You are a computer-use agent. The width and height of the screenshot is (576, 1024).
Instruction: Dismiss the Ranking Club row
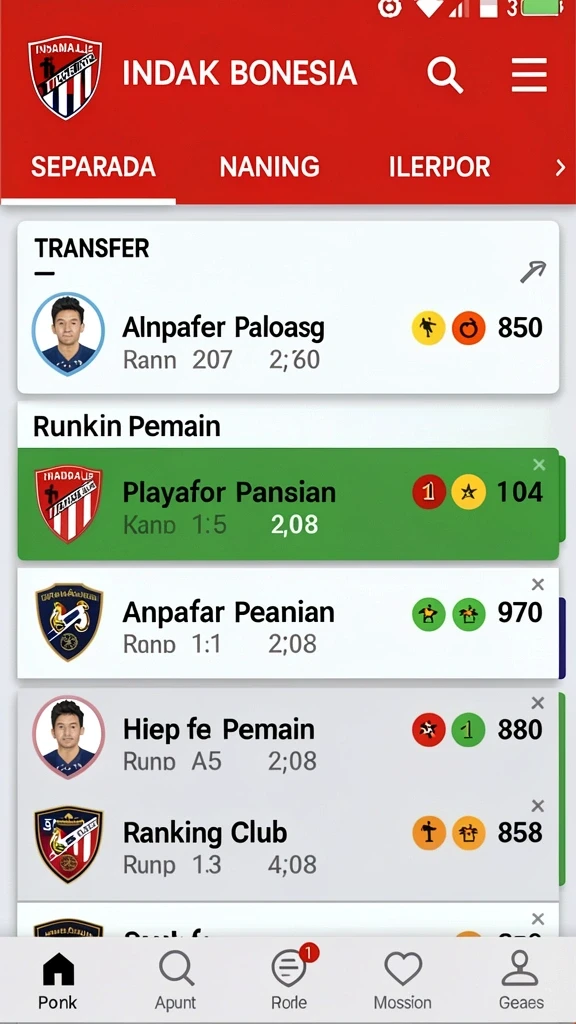pos(538,806)
